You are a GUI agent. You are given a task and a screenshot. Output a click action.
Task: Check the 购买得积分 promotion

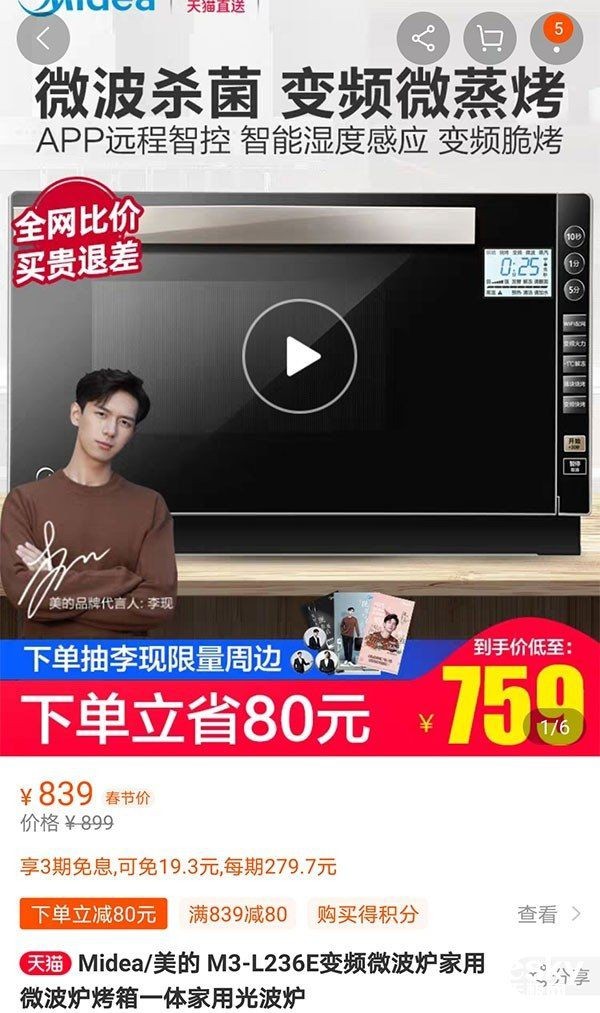coord(367,913)
